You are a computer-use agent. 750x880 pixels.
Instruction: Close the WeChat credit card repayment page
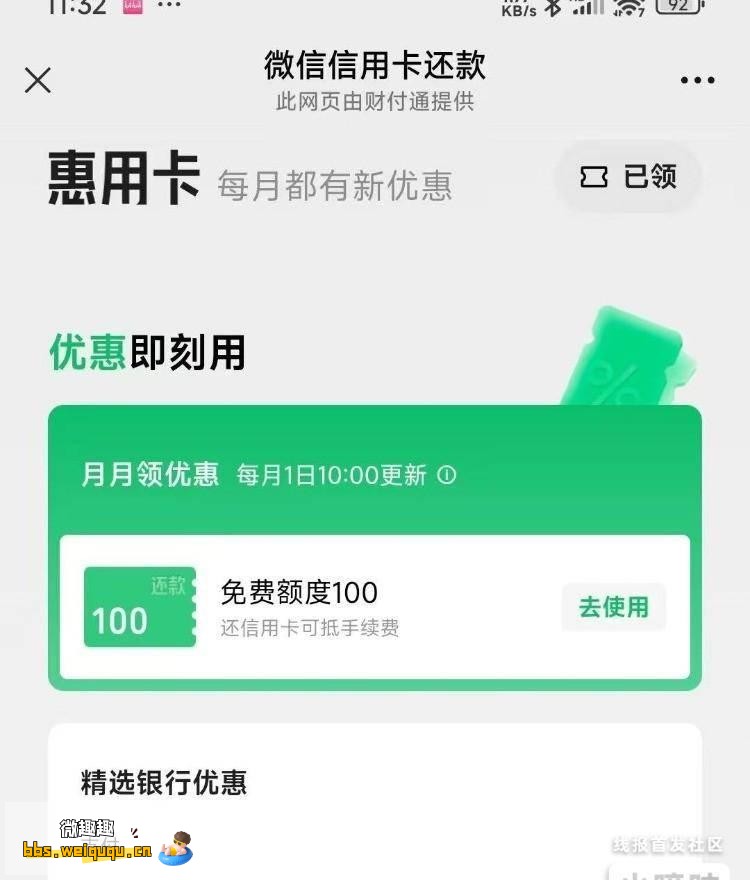[38, 80]
